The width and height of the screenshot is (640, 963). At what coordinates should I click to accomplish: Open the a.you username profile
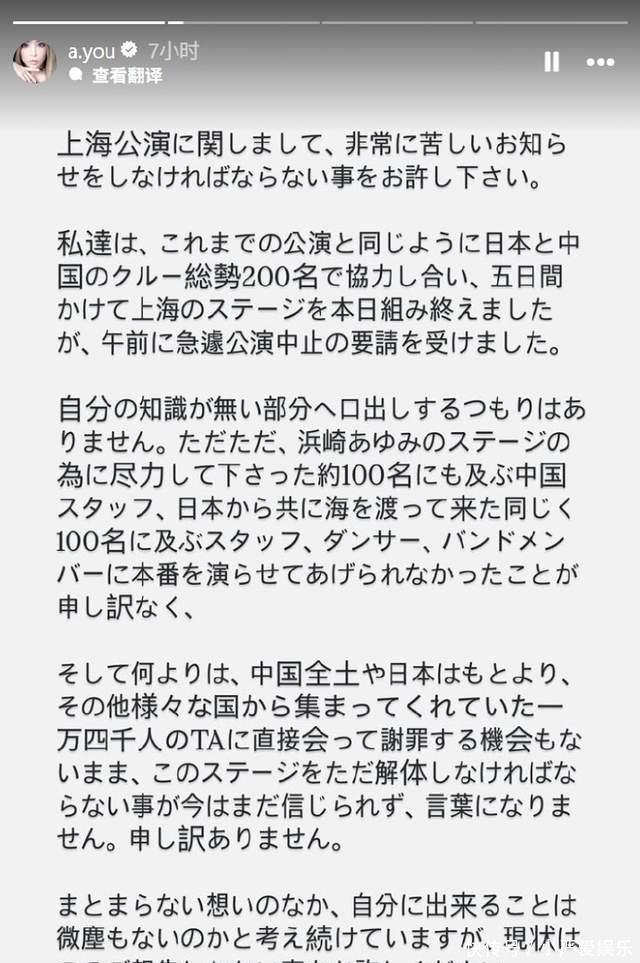click(x=90, y=50)
